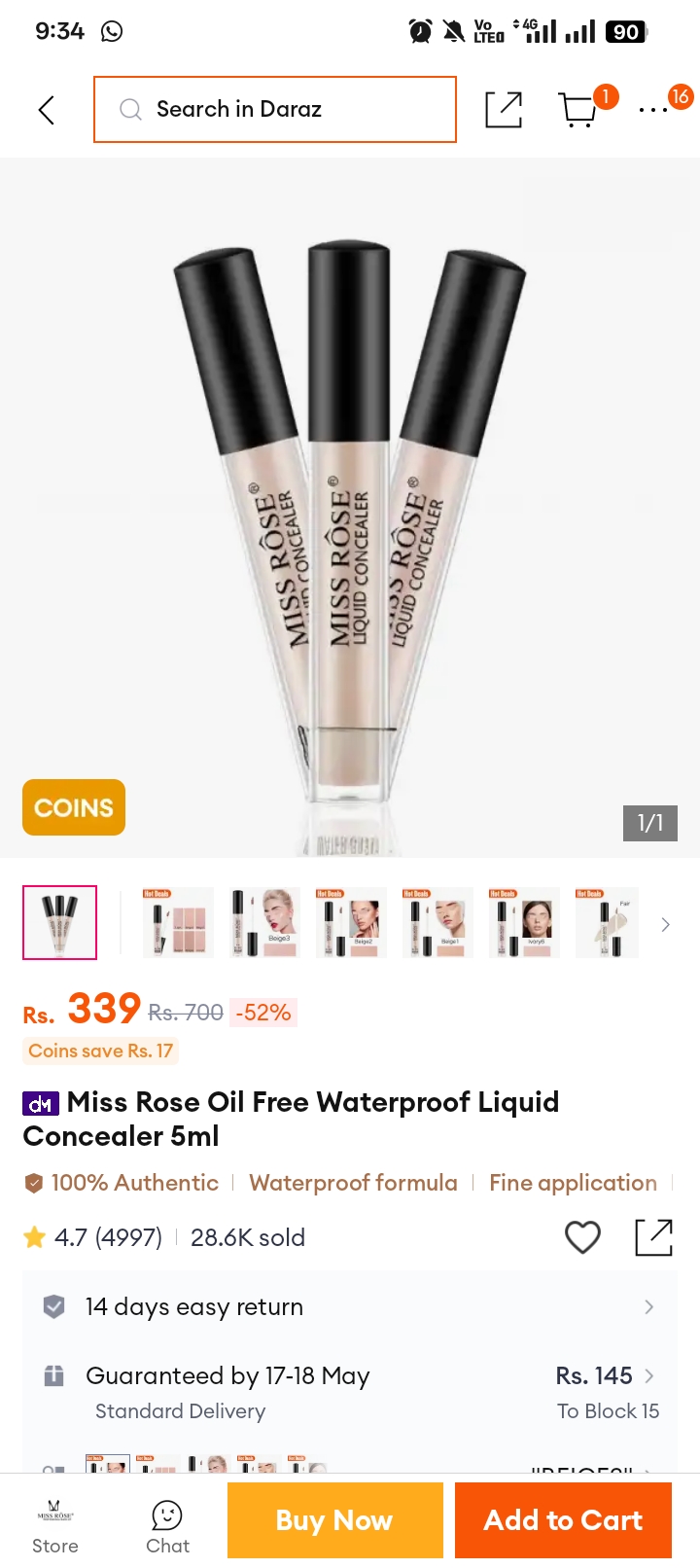Add product to wishlist with heart icon
This screenshot has width=700, height=1568.
coord(582,1237)
